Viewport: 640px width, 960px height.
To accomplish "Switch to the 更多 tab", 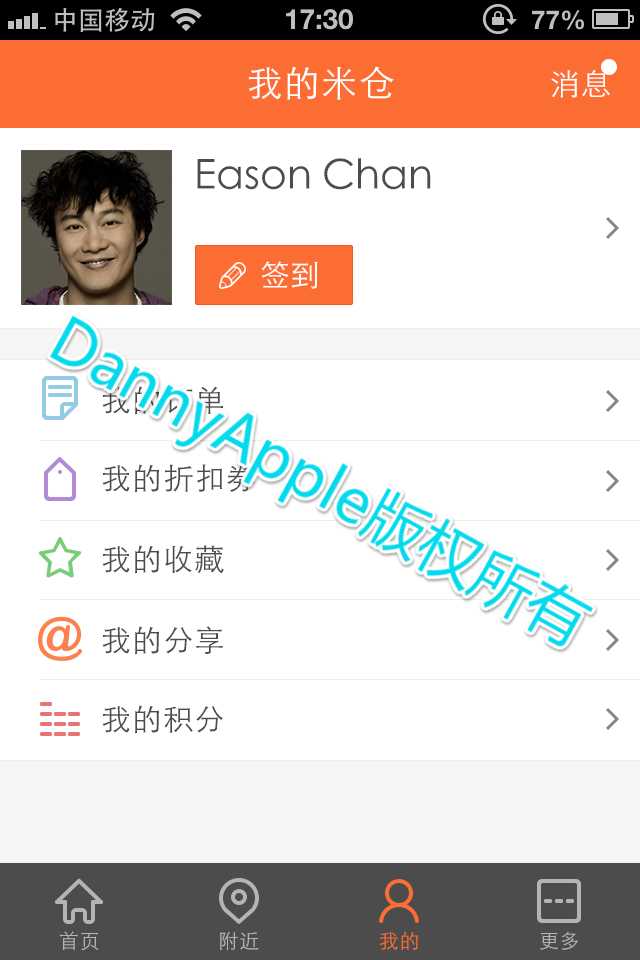I will click(559, 913).
